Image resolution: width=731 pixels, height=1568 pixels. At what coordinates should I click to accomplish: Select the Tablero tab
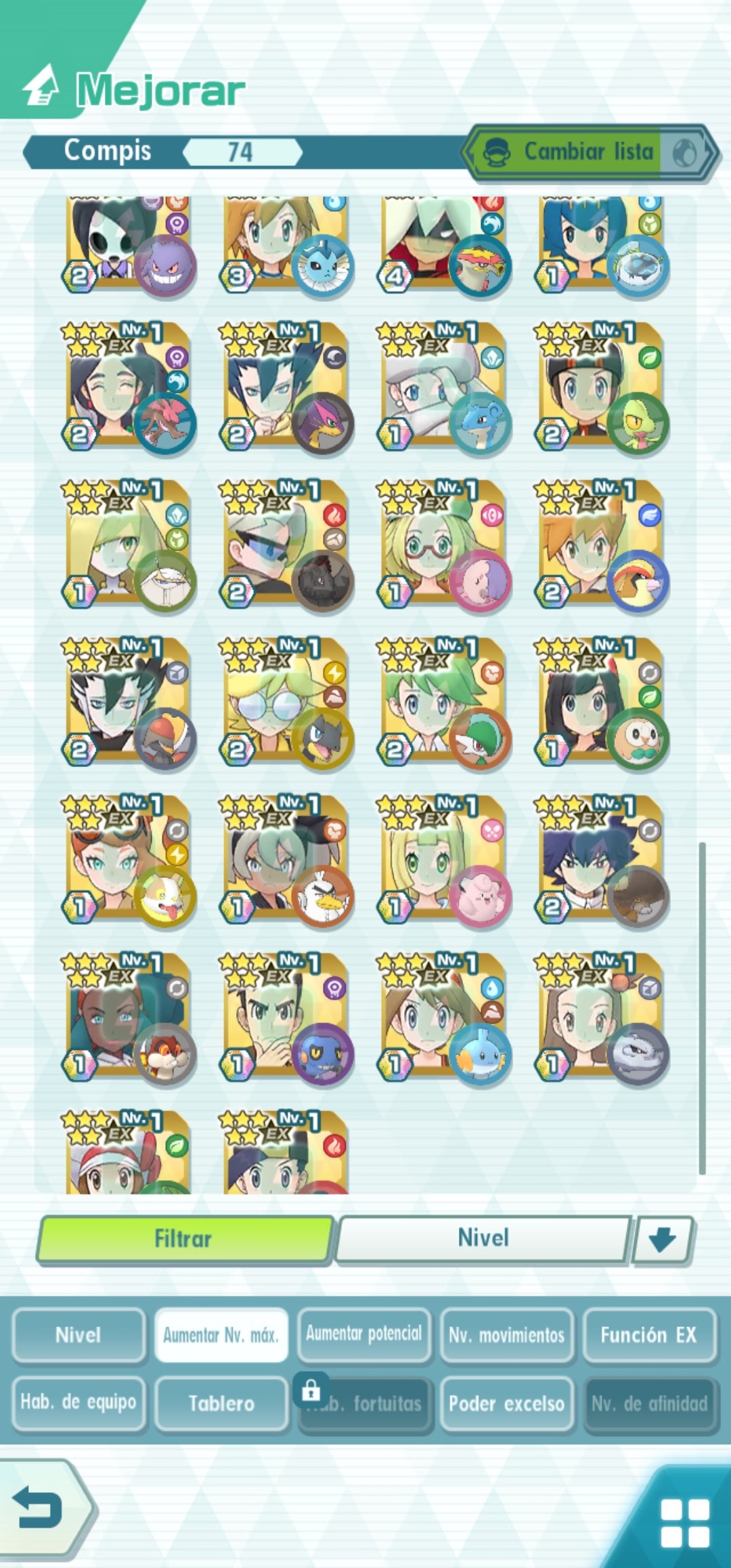coord(221,1403)
